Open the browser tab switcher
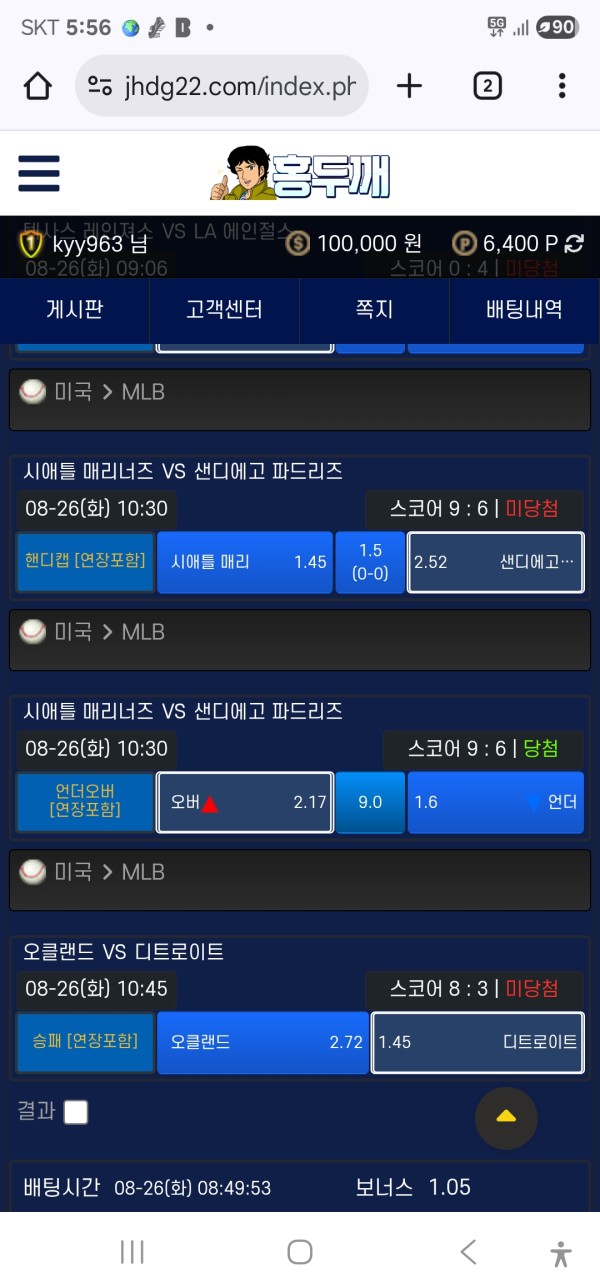The width and height of the screenshot is (600, 1287). (487, 86)
